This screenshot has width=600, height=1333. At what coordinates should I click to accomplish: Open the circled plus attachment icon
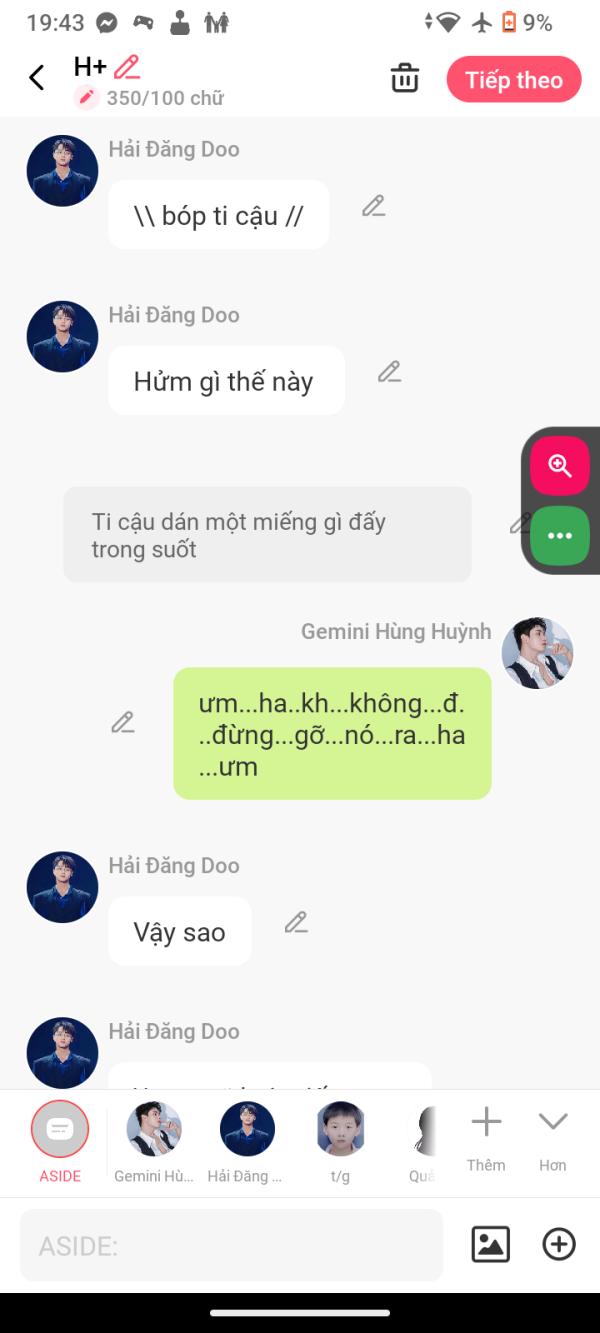(559, 1244)
